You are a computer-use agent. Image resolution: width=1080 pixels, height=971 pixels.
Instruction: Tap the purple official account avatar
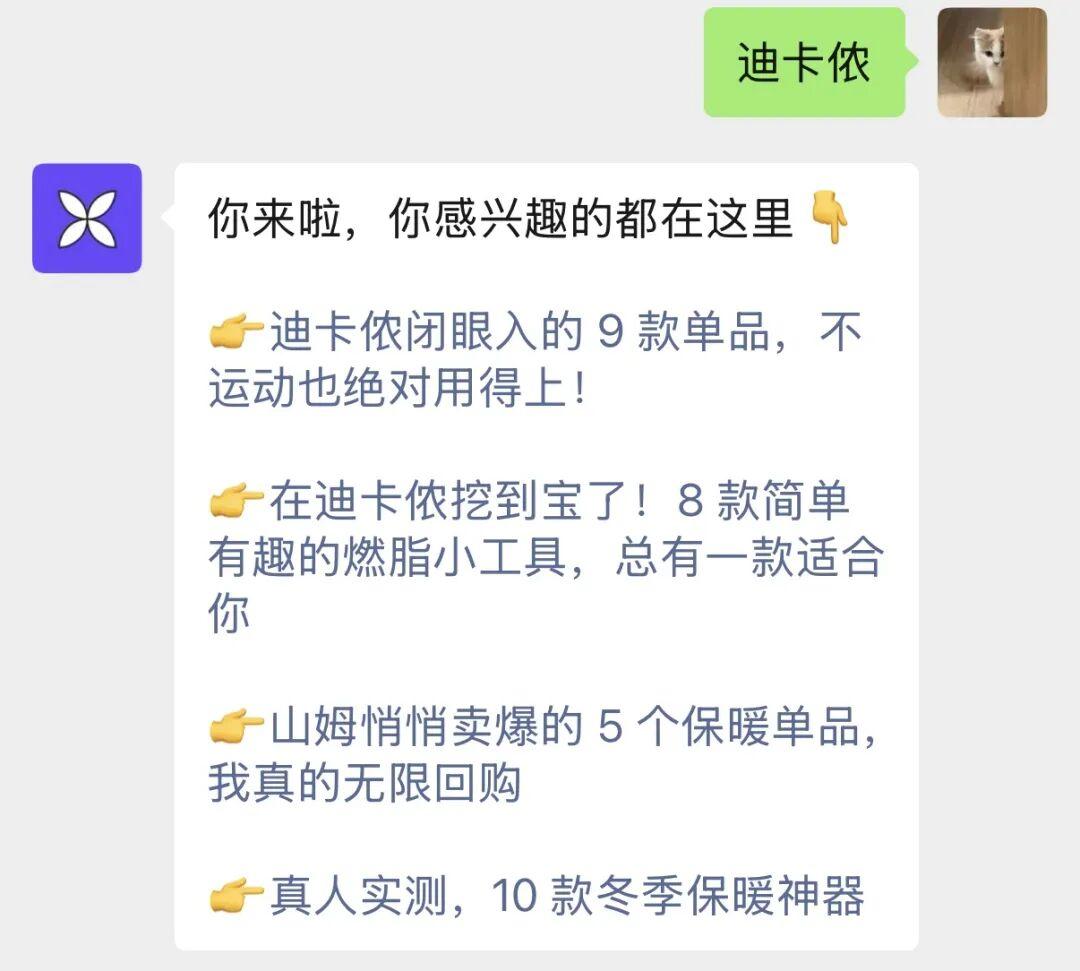(x=87, y=218)
